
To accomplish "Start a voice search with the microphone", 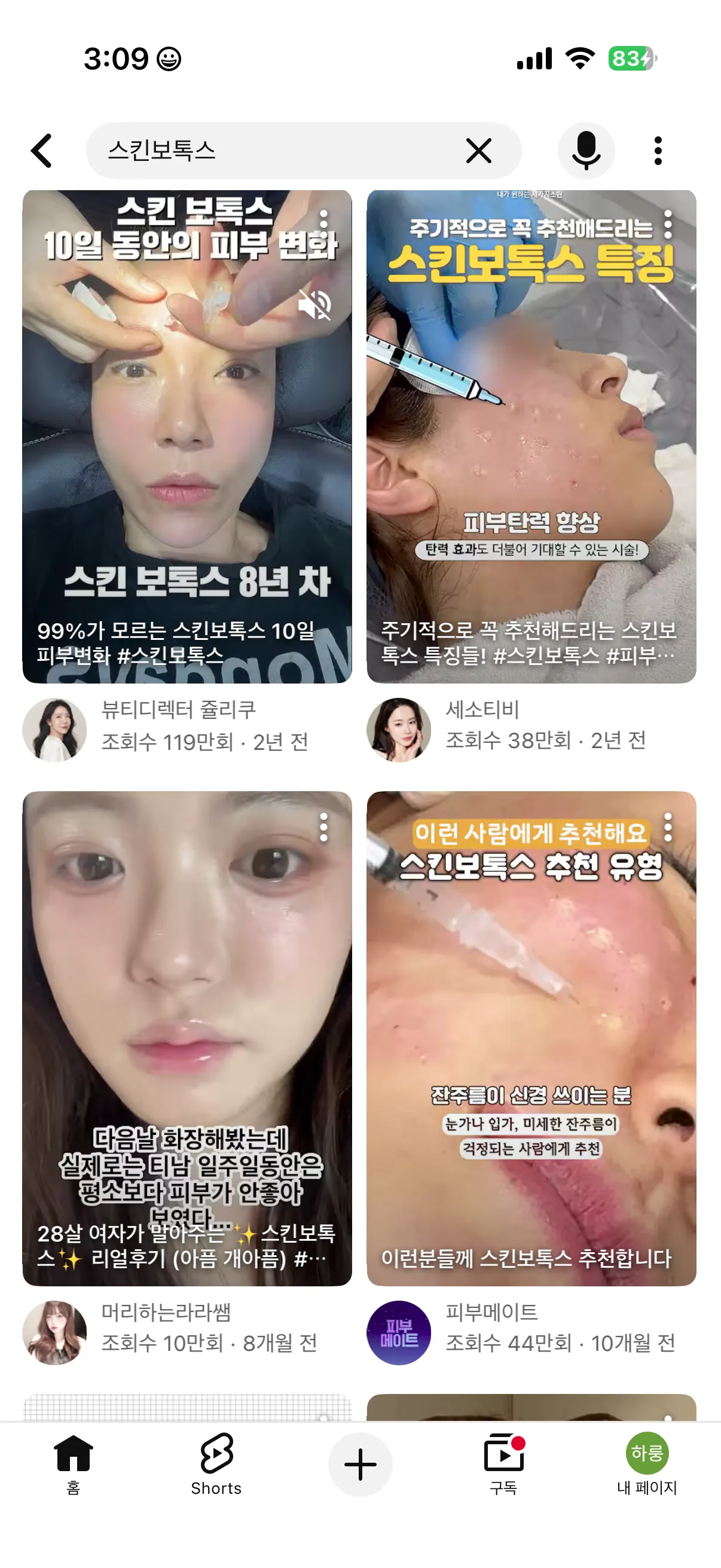I will tap(586, 150).
